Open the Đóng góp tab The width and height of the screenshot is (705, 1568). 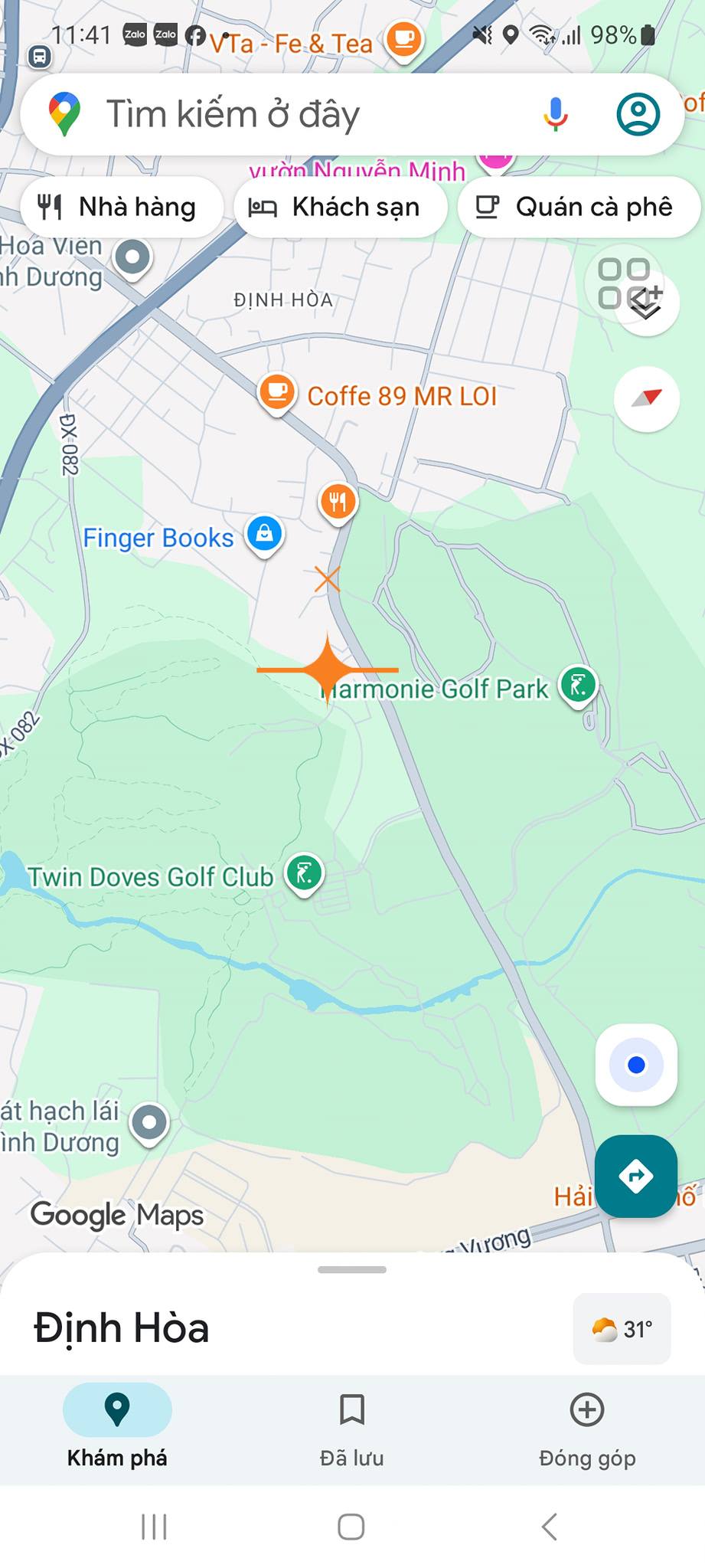click(x=587, y=1426)
